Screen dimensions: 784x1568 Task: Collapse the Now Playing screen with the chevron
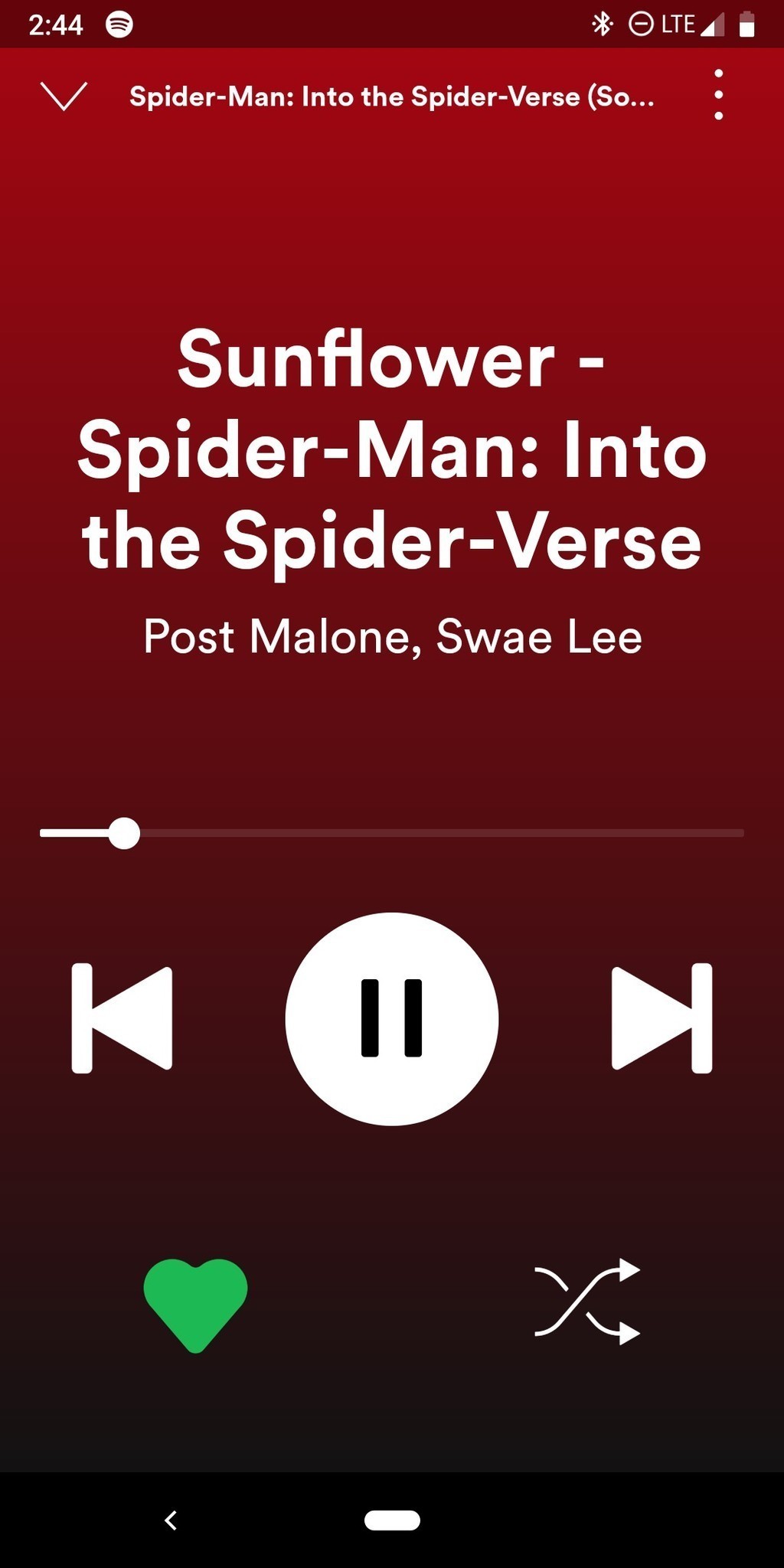point(64,97)
